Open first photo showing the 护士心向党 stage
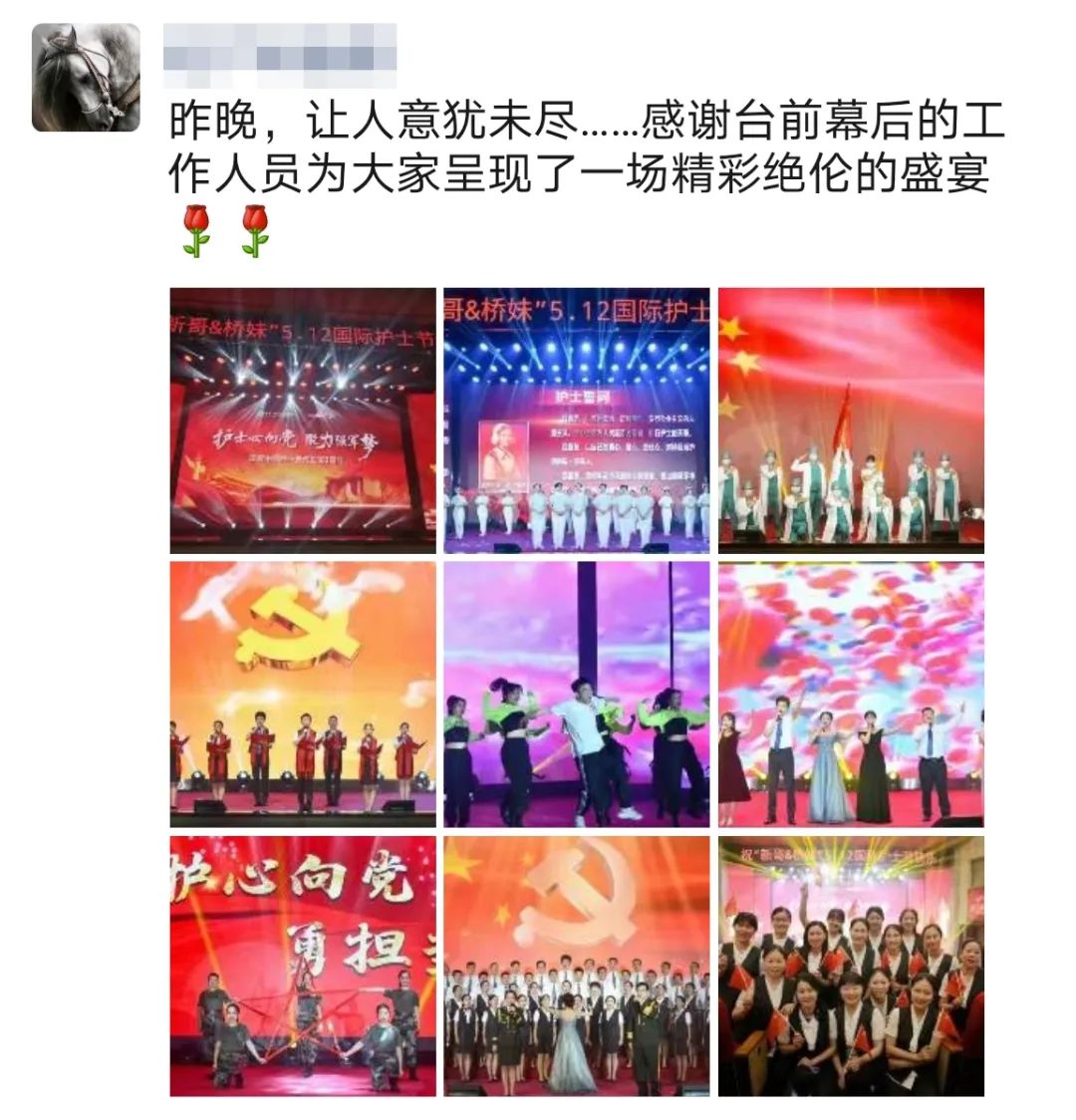 pos(303,420)
